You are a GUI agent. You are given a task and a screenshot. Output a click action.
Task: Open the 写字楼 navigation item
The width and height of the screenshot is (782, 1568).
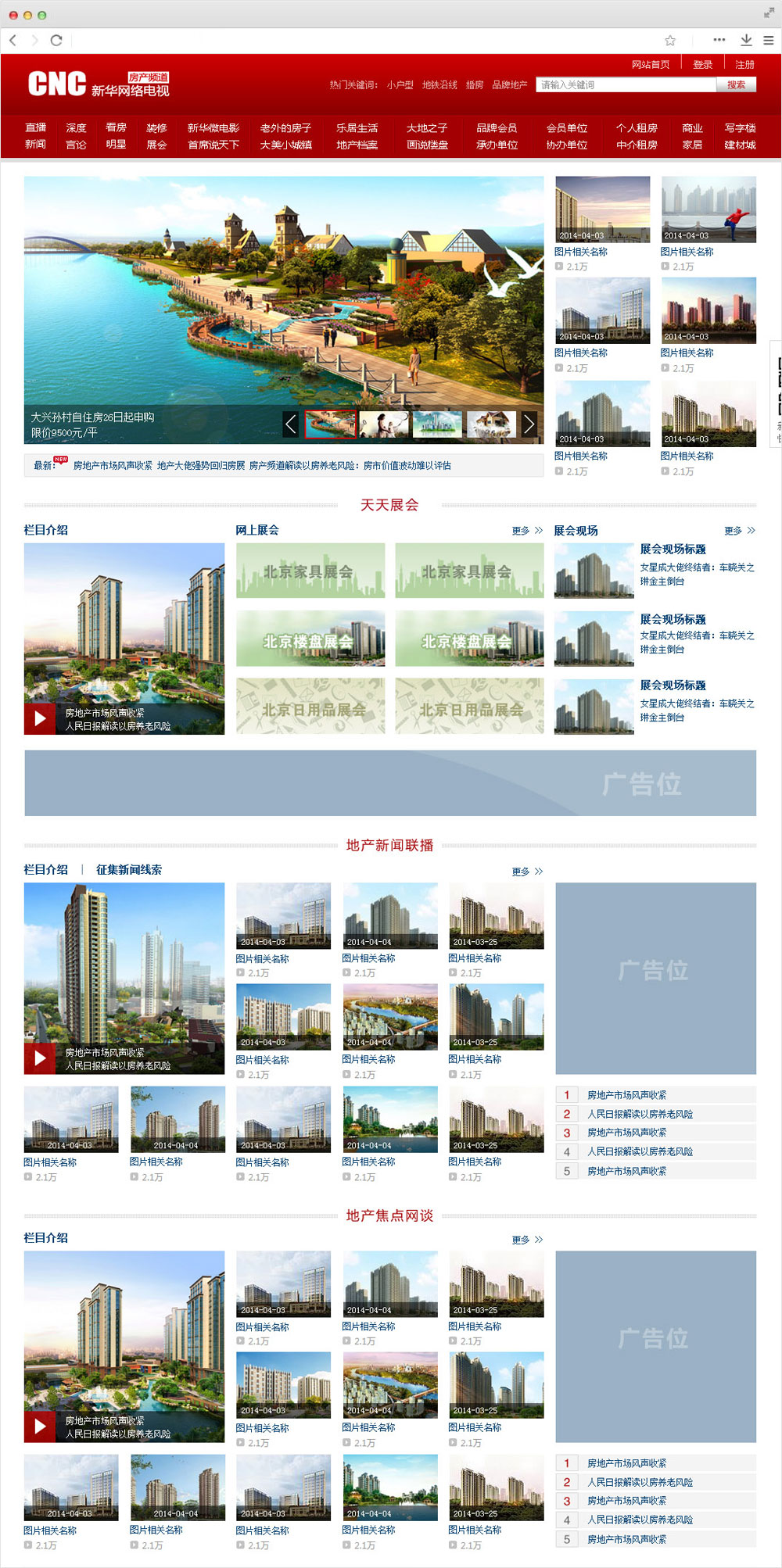[740, 127]
